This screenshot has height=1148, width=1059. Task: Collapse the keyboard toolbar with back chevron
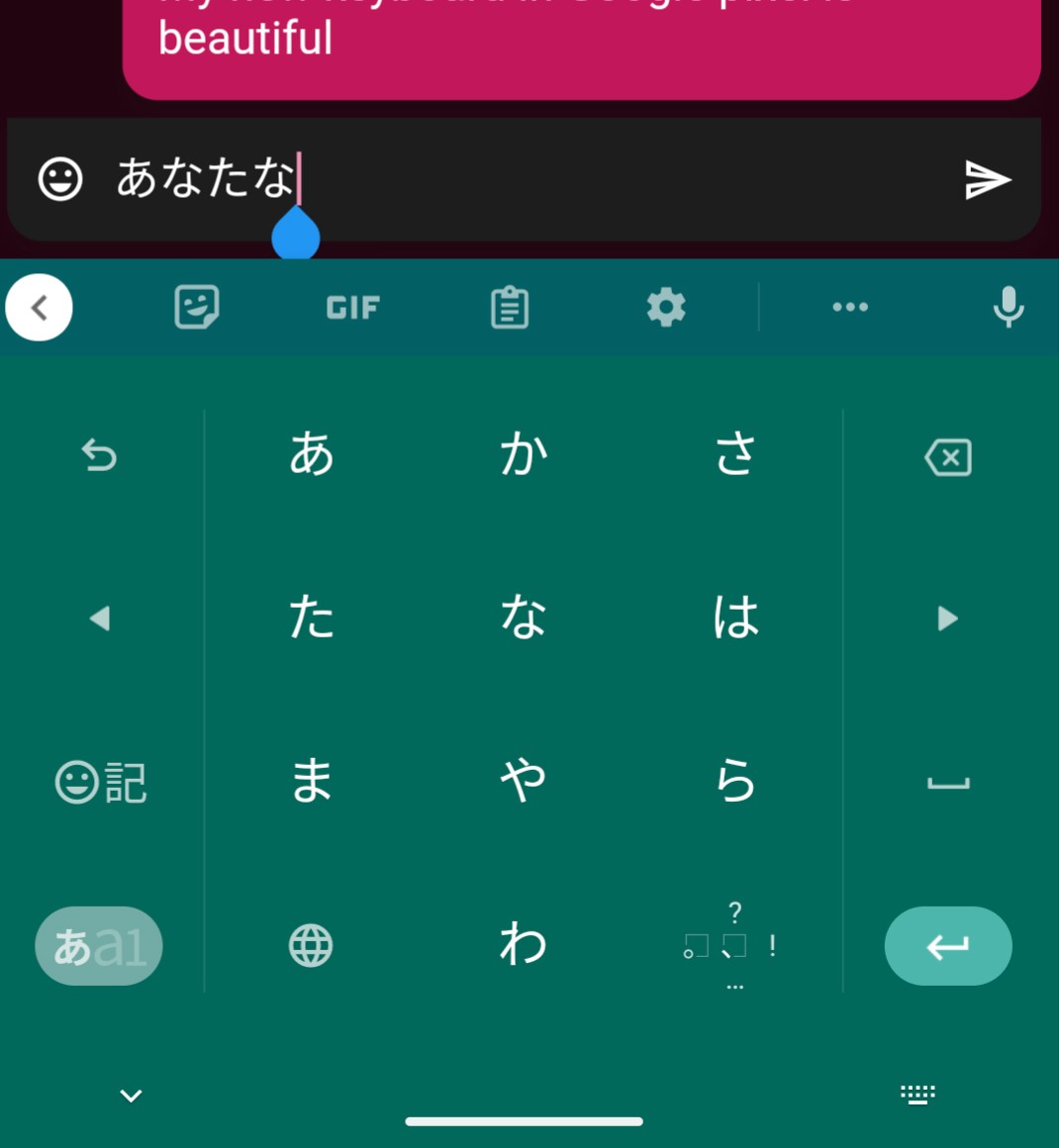pyautogui.click(x=40, y=308)
